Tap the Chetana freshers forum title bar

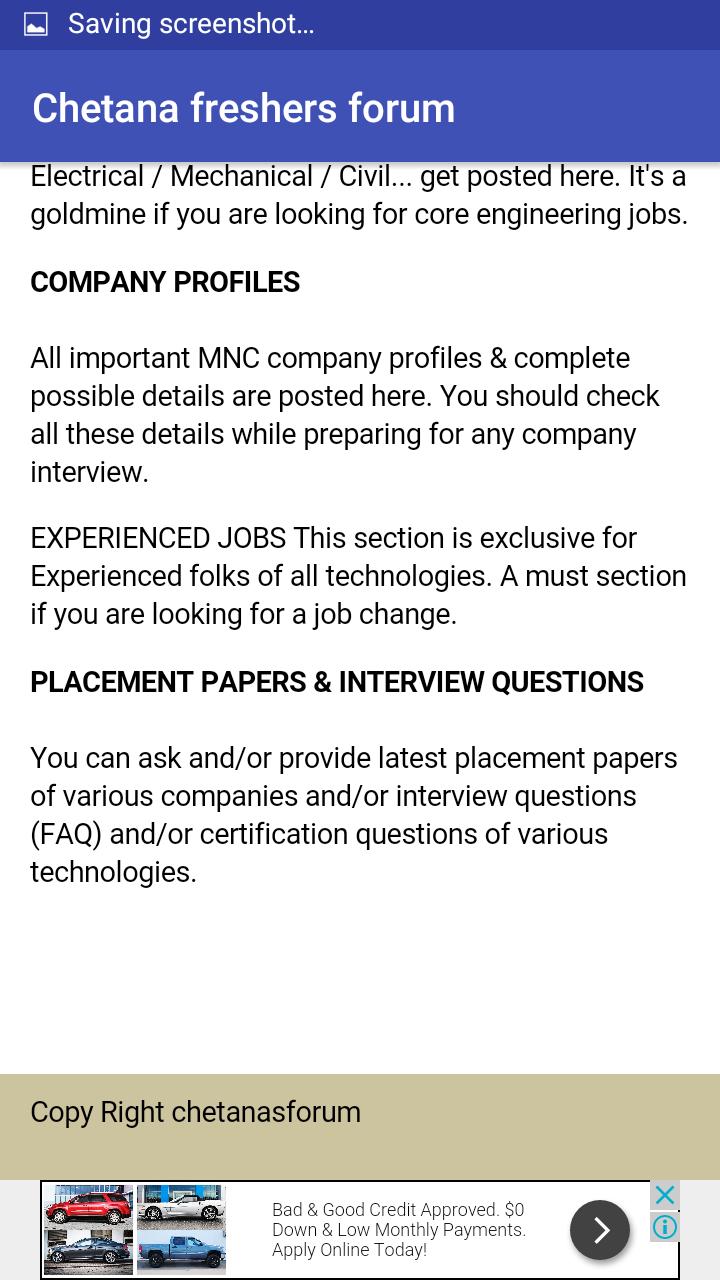(243, 107)
